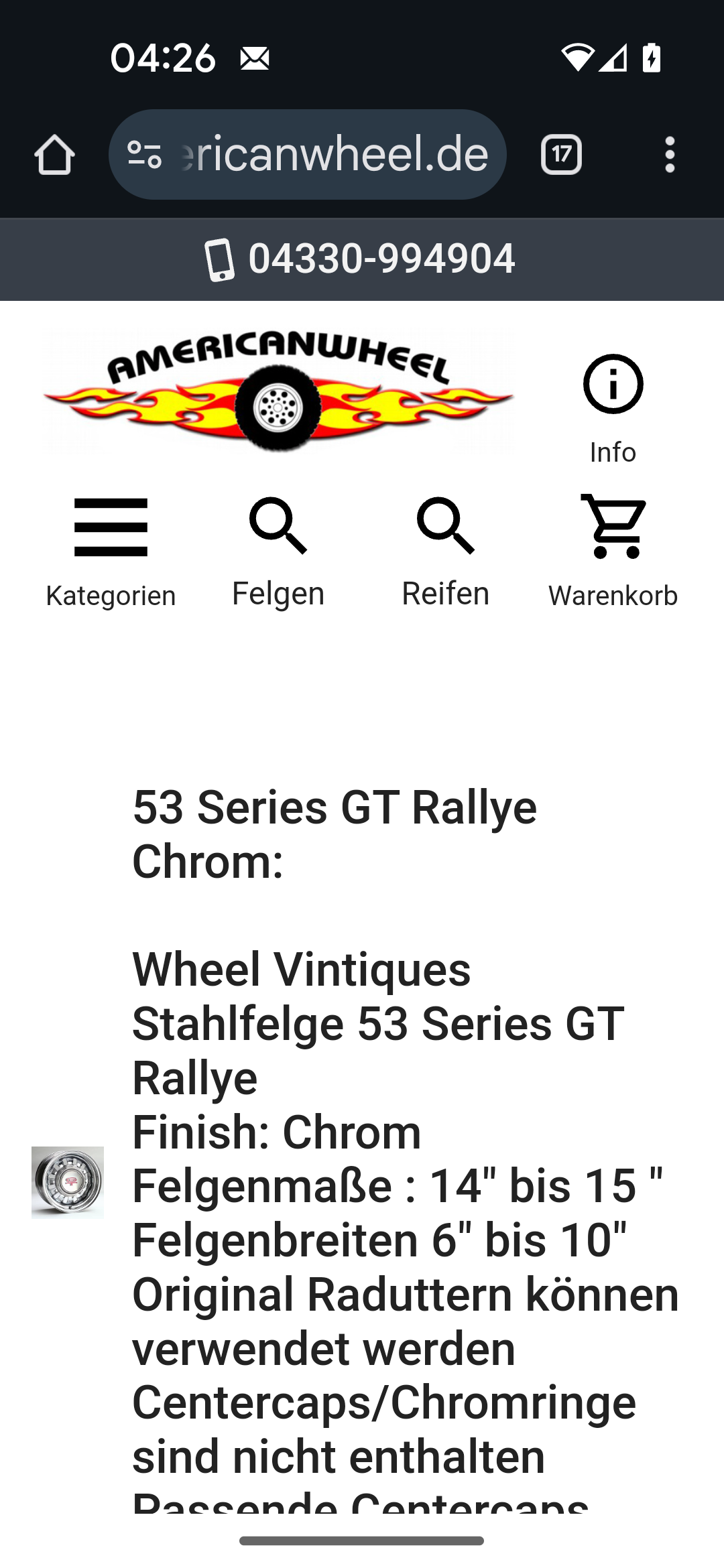The image size is (724, 1568).
Task: Open the 53 Series GT Rallye wheel thumbnail
Action: point(68,1182)
